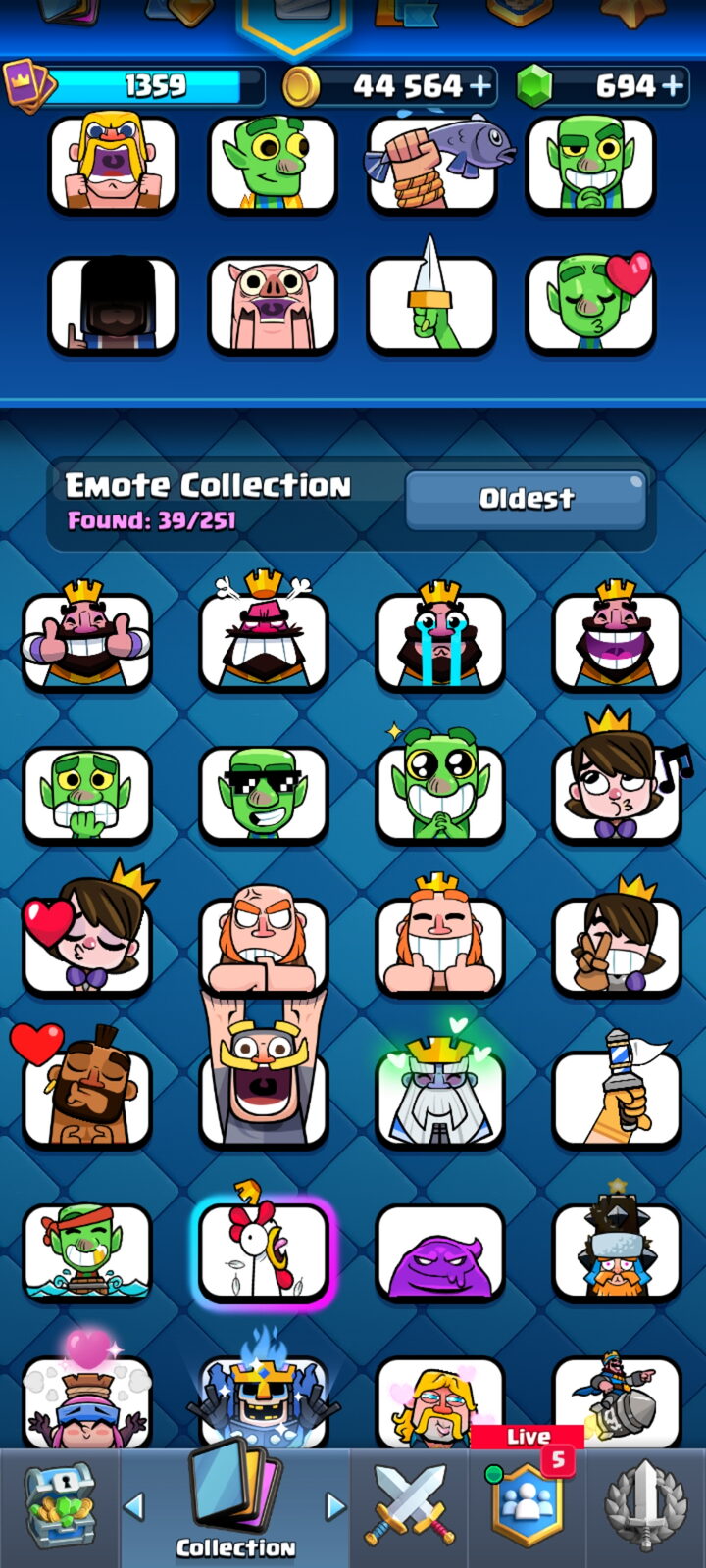Viewport: 706px width, 1568px height.
Task: Select the pig emote in deck
Action: tap(272, 305)
